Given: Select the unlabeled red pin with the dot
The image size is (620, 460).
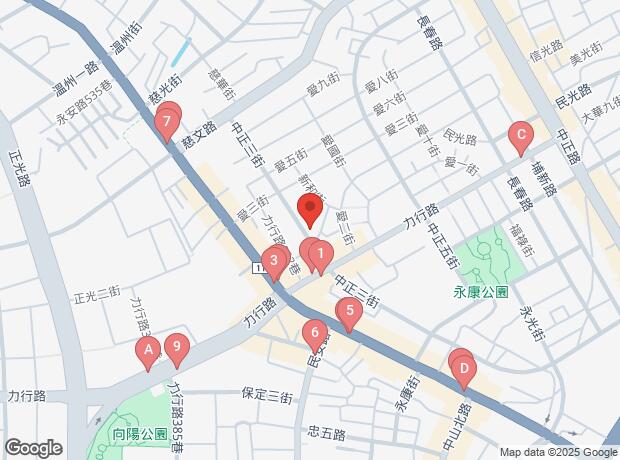Looking at the screenshot, I should (310, 211).
